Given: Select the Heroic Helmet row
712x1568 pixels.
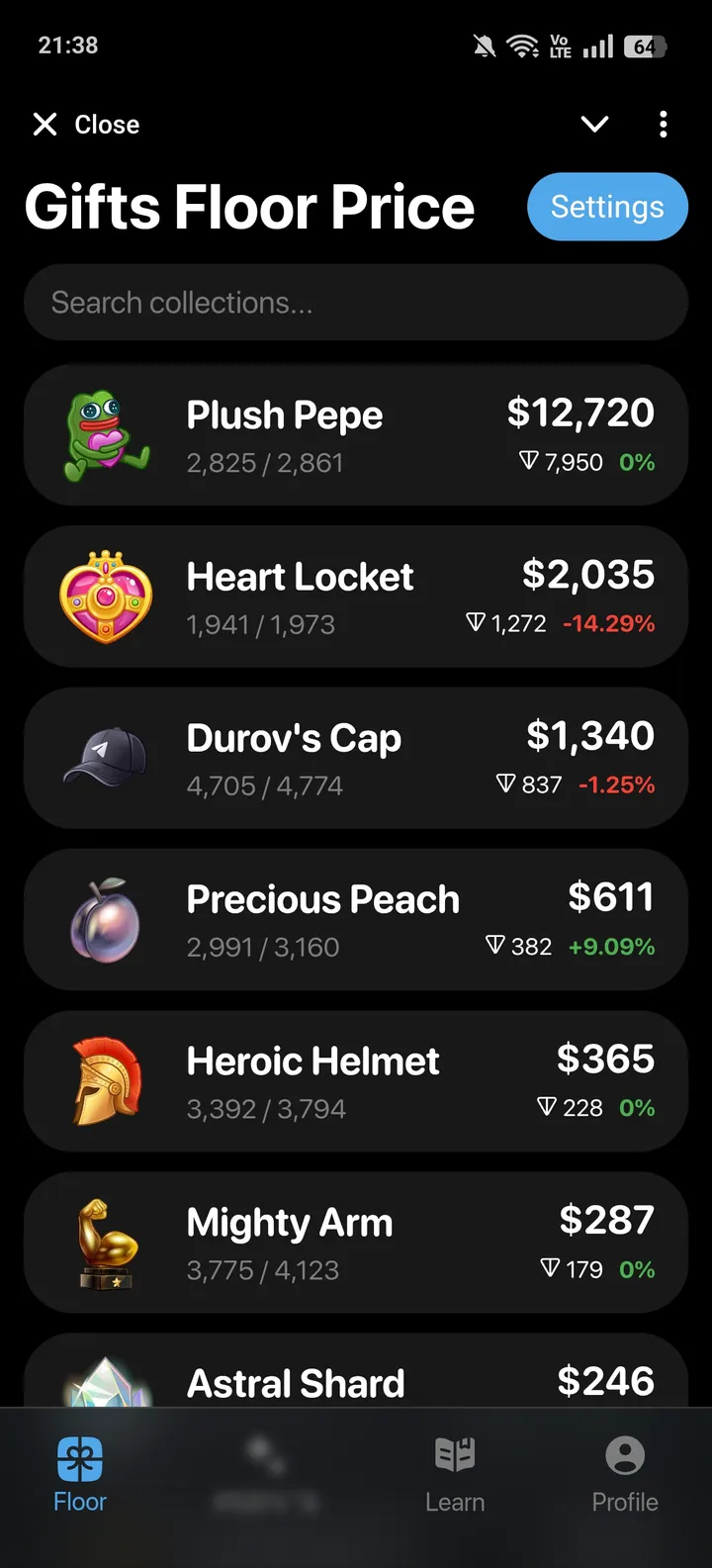Looking at the screenshot, I should point(356,1081).
